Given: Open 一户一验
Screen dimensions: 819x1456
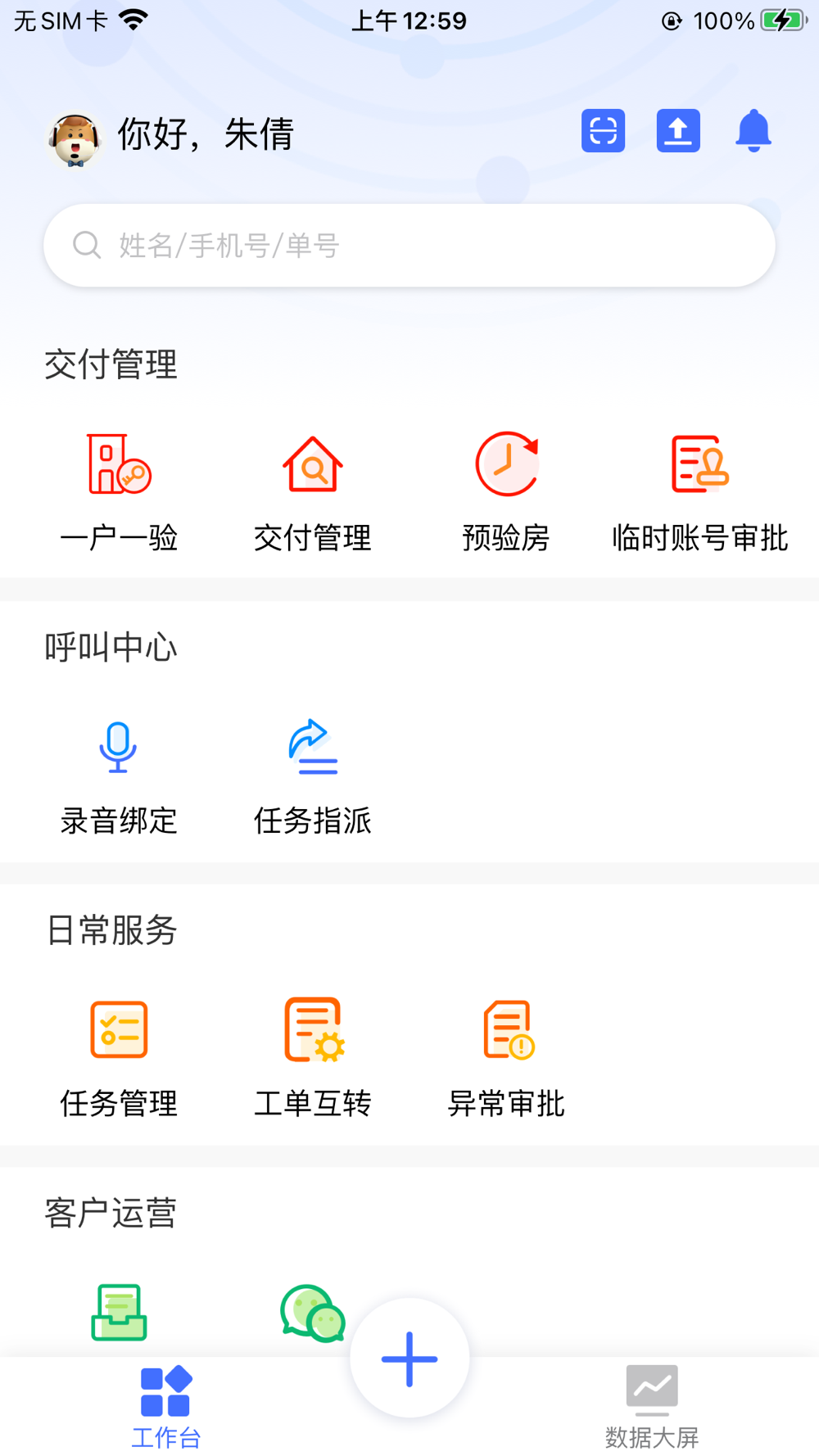Looking at the screenshot, I should pyautogui.click(x=119, y=492).
